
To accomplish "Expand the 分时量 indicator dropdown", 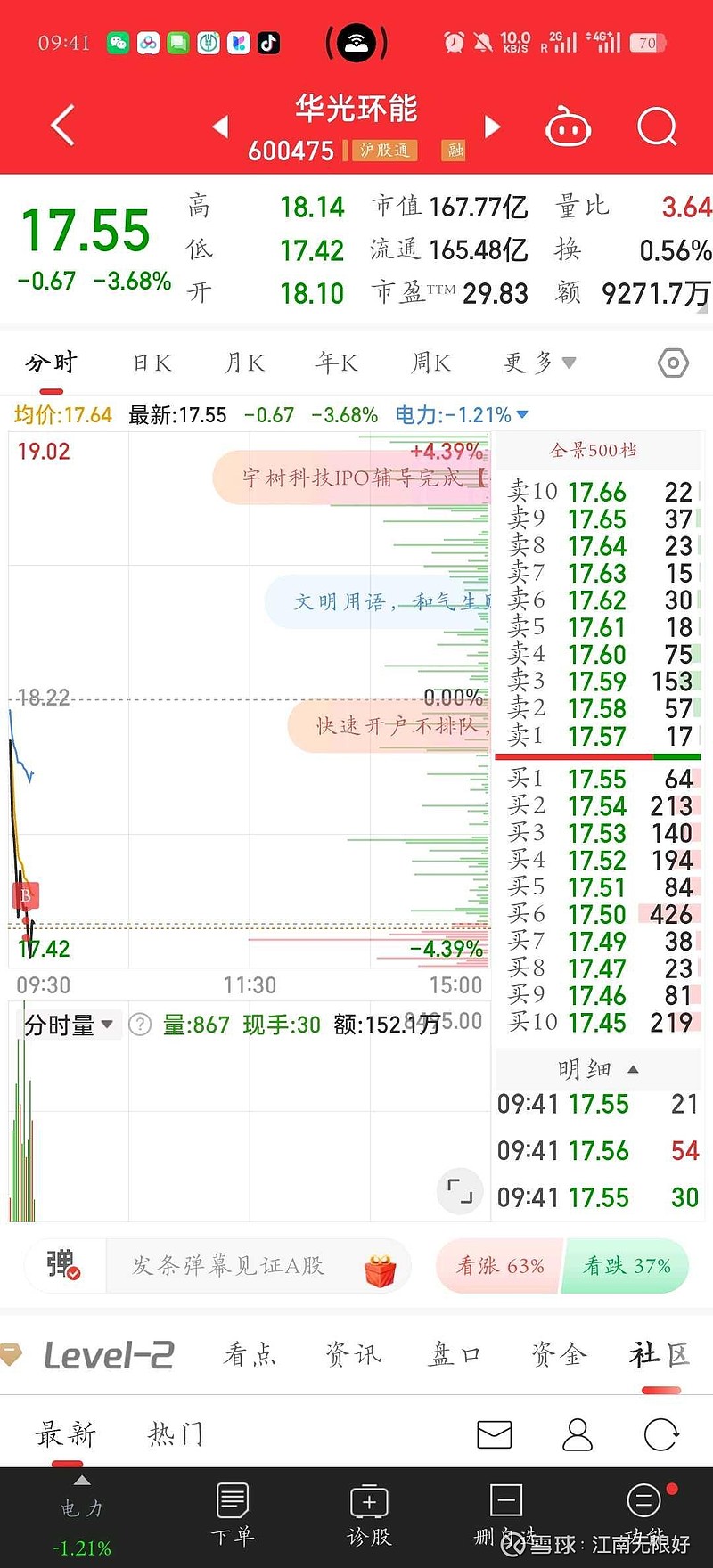I will pos(70,1025).
